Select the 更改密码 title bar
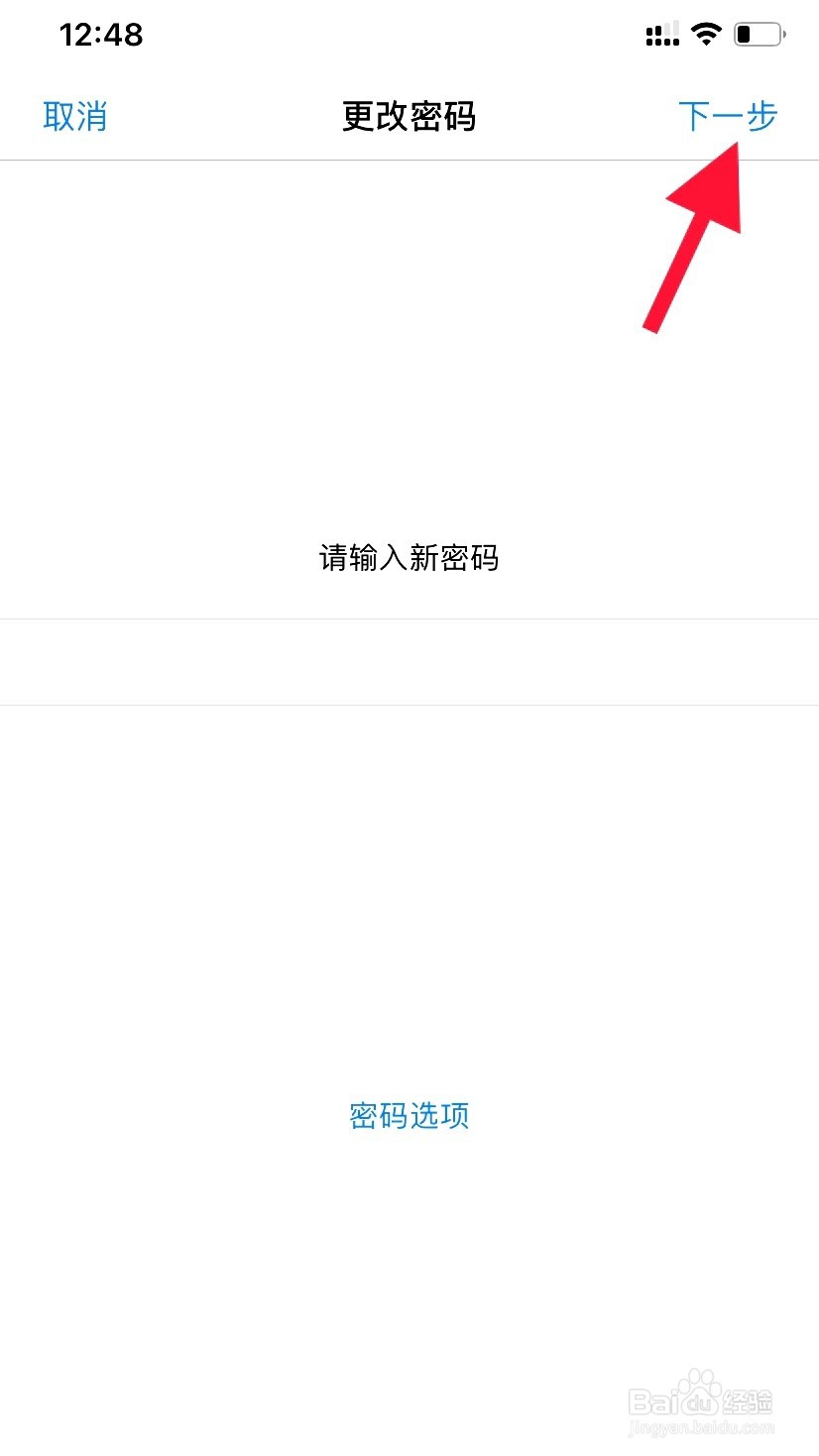Viewport: 819px width, 1456px height. pyautogui.click(x=409, y=116)
